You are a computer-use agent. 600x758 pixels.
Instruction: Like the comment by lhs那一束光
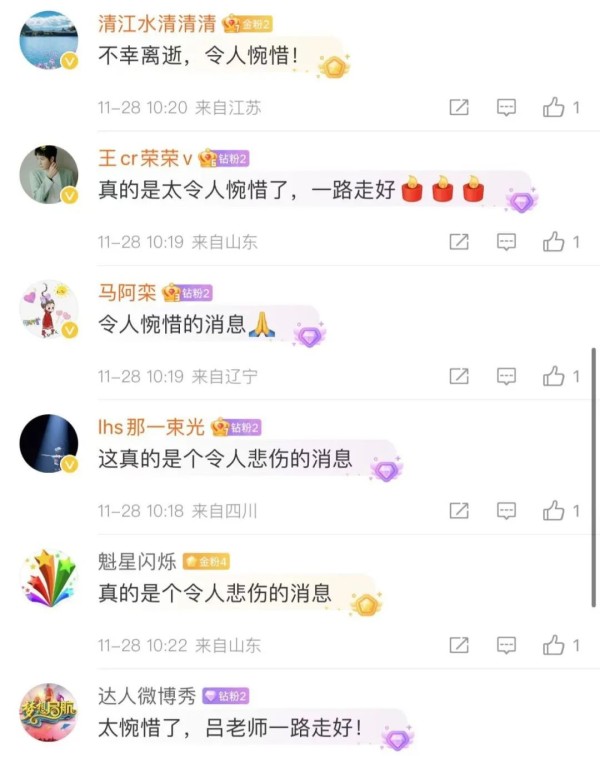coord(554,511)
